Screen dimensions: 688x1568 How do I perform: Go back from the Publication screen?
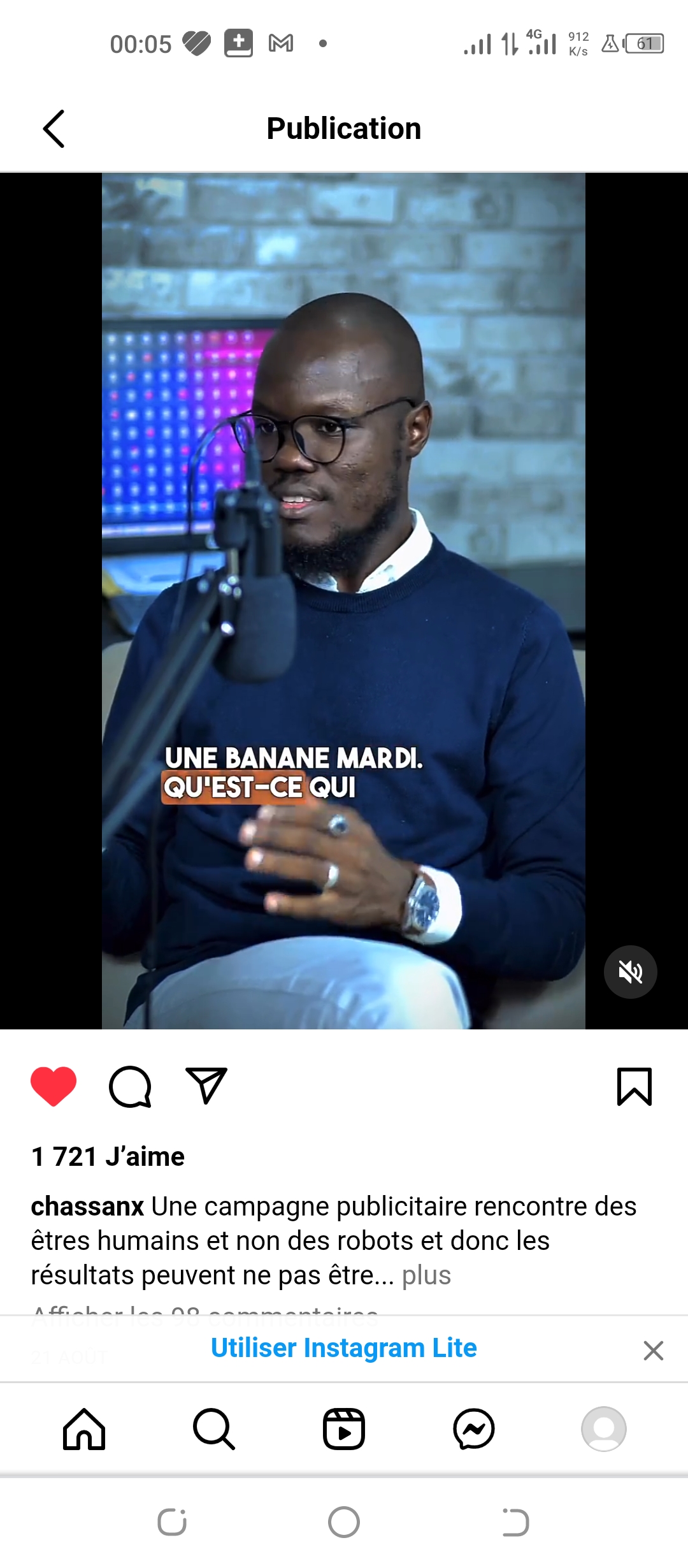click(x=54, y=129)
